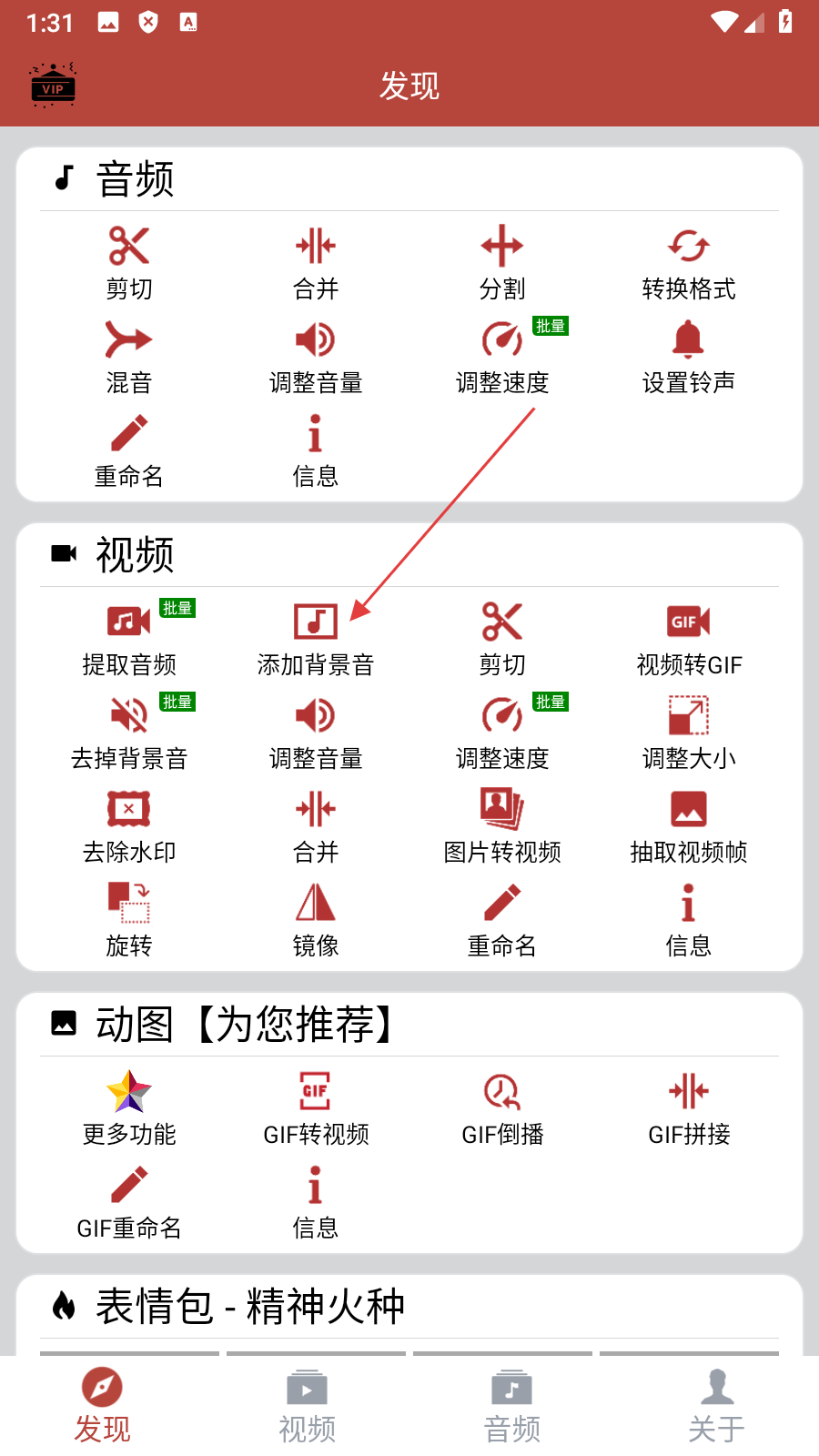Open 图片转视频 picture-to-video tool
Image resolution: width=819 pixels, height=1456 pixels.
point(502,826)
